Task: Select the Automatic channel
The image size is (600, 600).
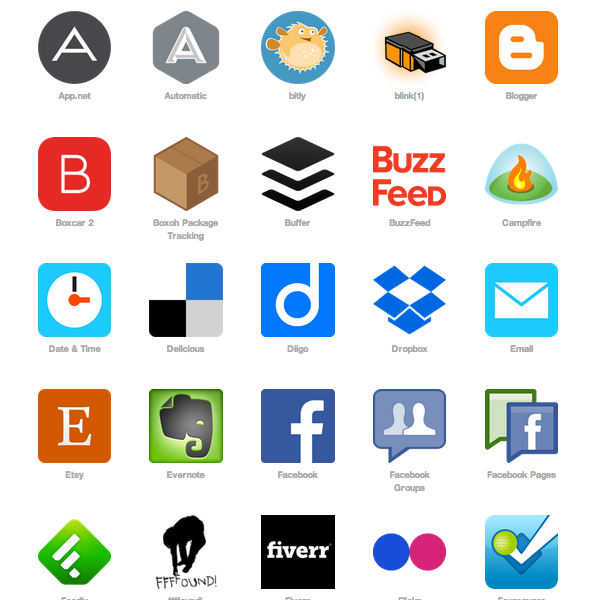Action: [x=185, y=47]
